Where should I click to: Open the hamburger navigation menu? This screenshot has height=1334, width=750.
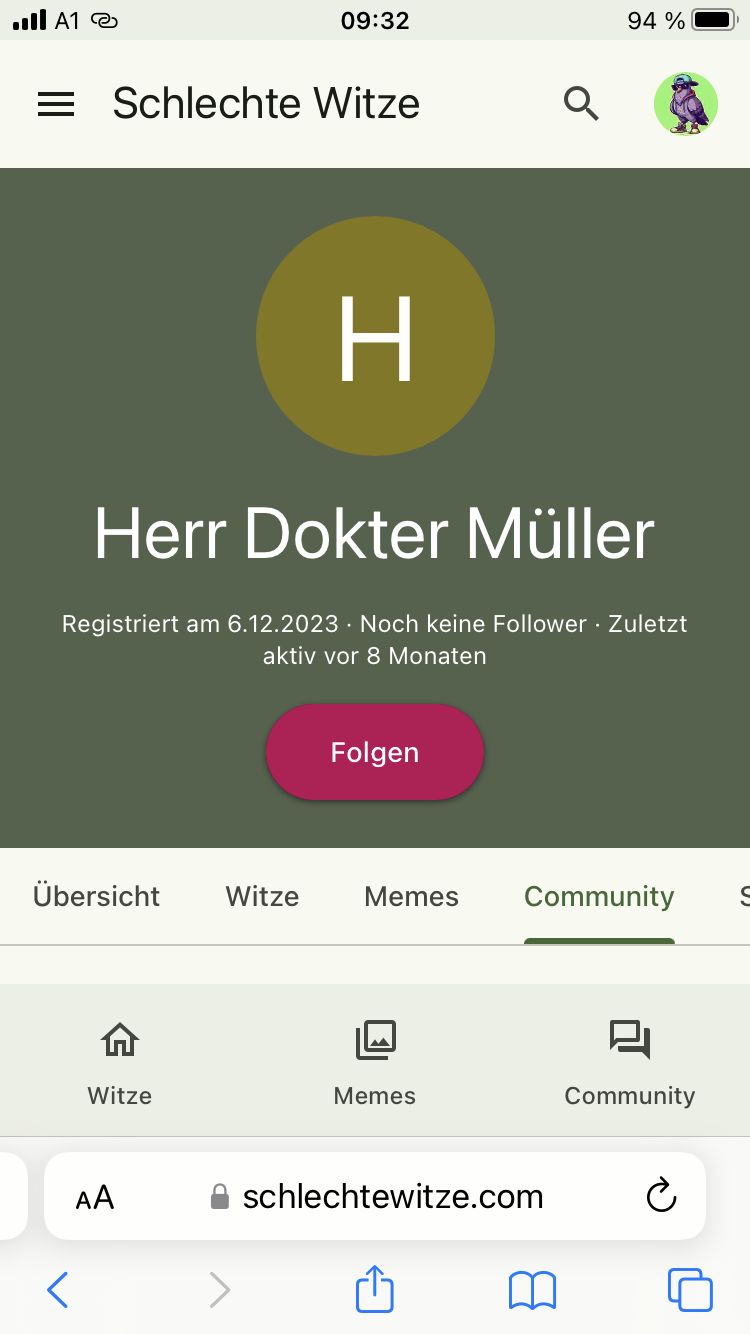pyautogui.click(x=56, y=104)
